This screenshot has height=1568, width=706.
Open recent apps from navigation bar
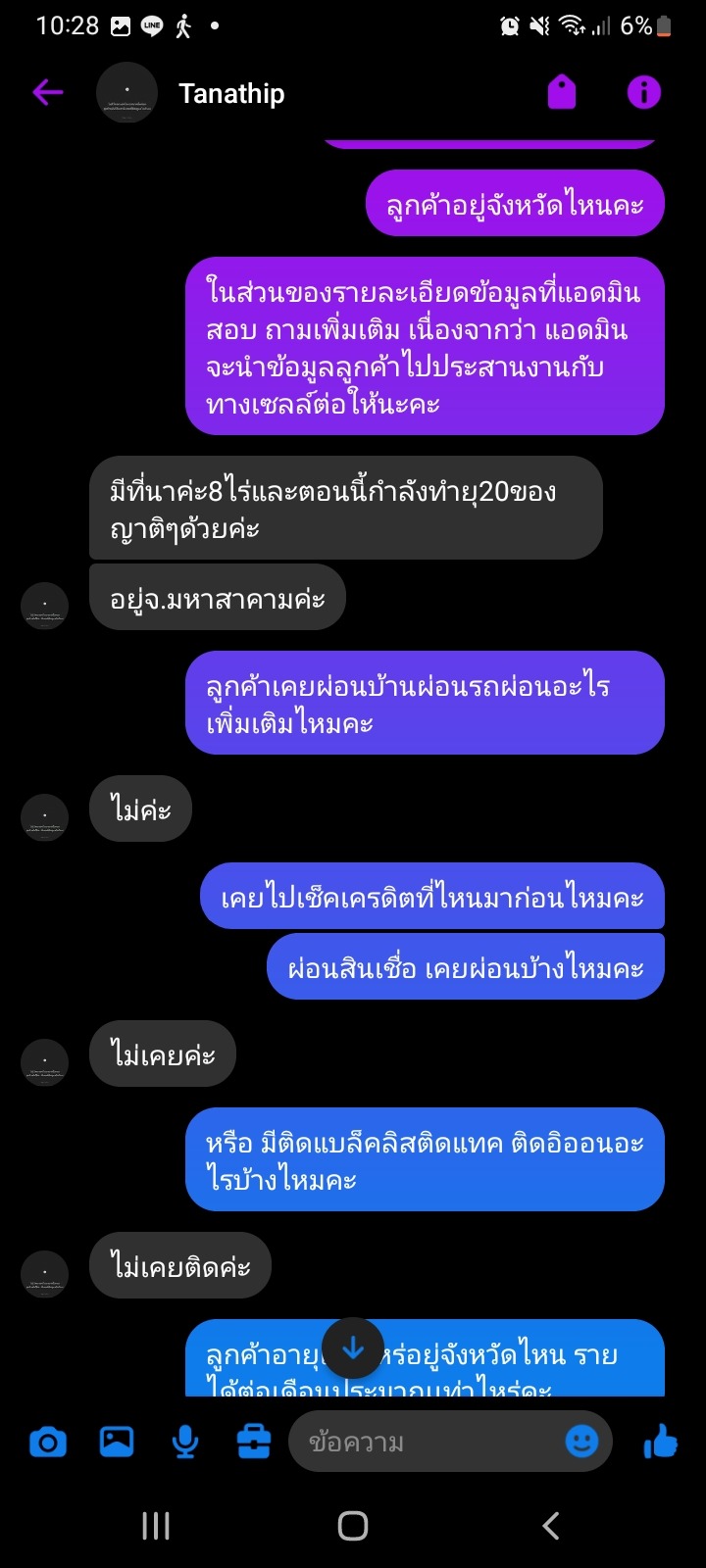156,1526
